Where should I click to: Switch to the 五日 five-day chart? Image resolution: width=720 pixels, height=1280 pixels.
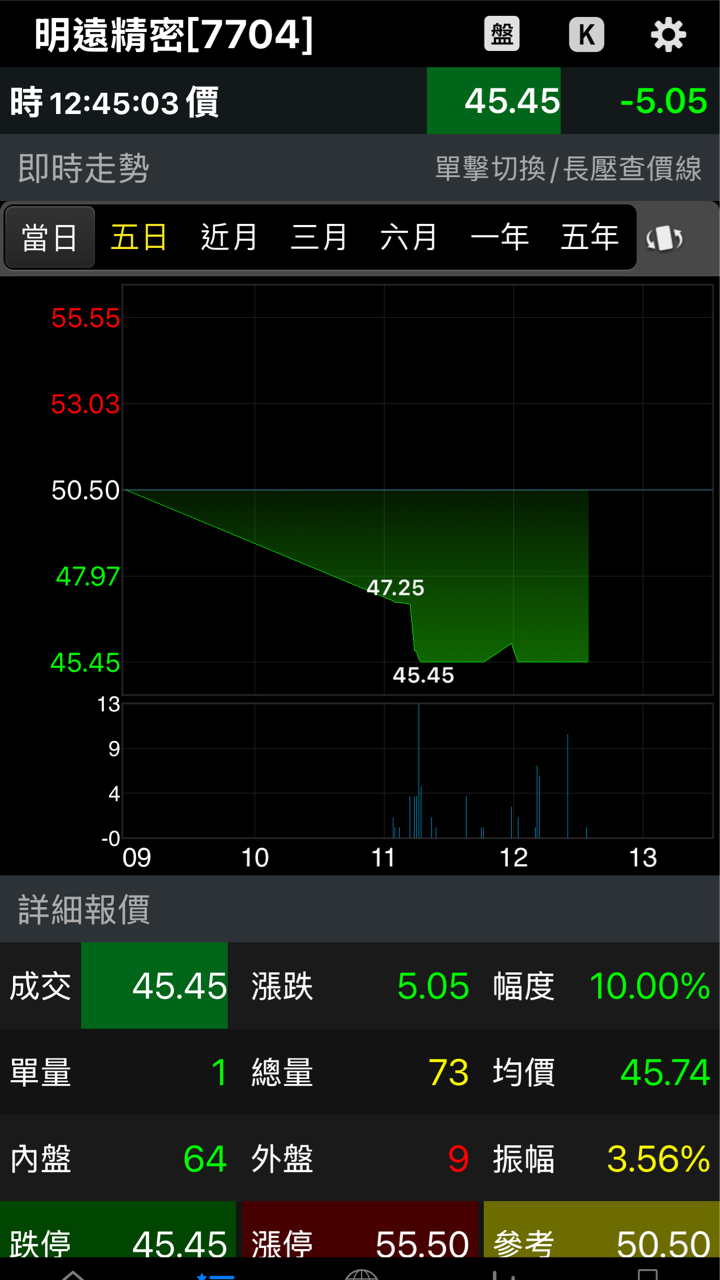(x=139, y=238)
